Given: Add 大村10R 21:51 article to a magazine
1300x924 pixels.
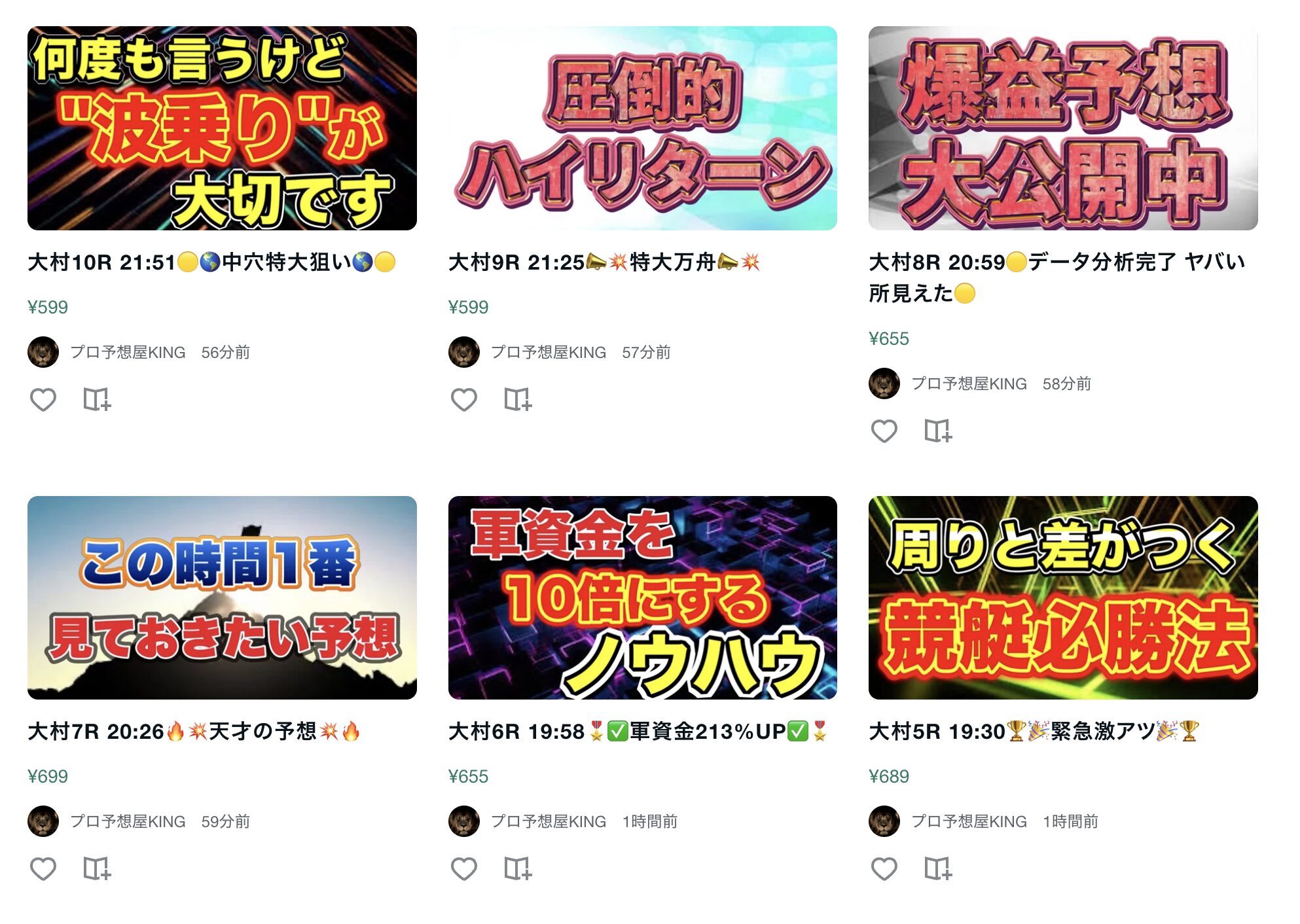Looking at the screenshot, I should point(97,399).
